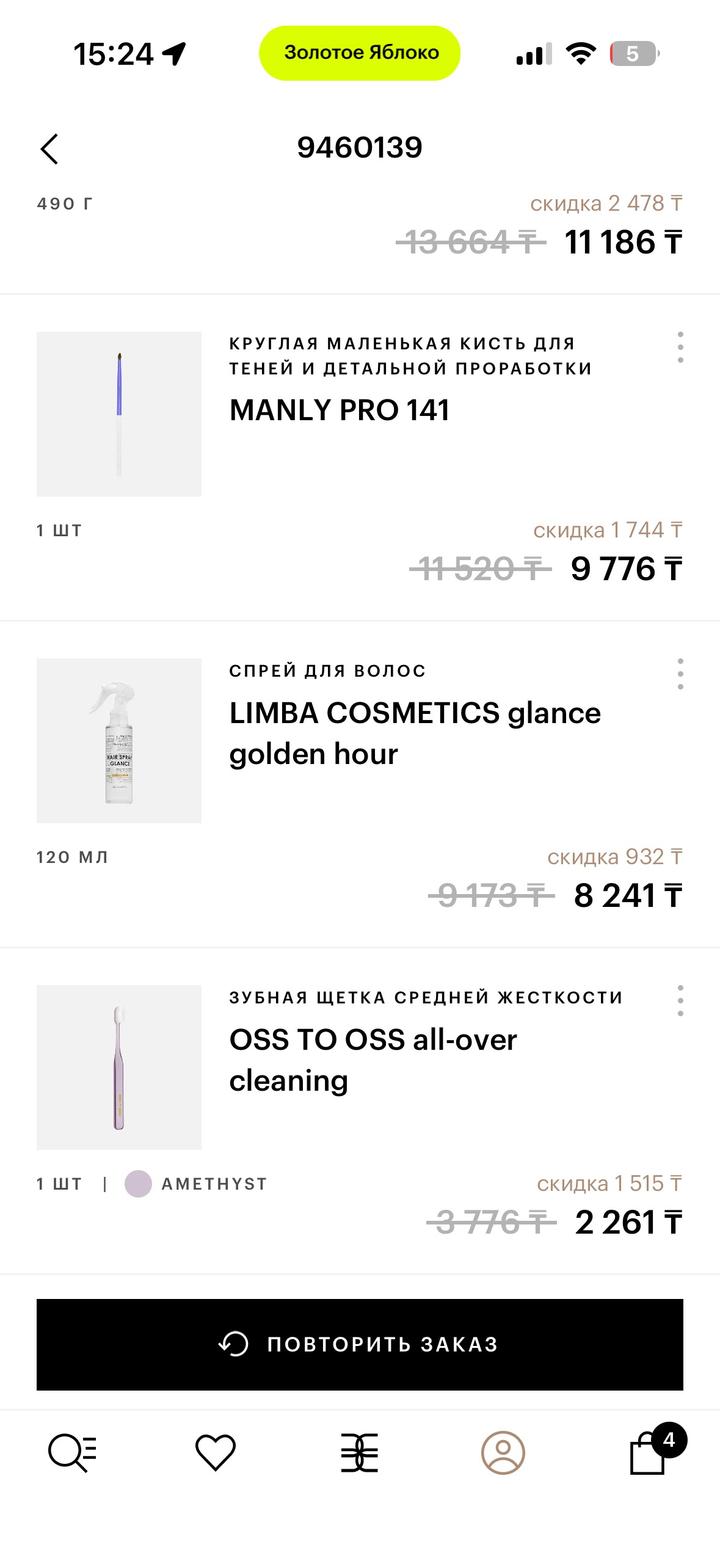Open options menu for OSS TO OSS toothbrush
This screenshot has height=1561, width=720.
(680, 1001)
